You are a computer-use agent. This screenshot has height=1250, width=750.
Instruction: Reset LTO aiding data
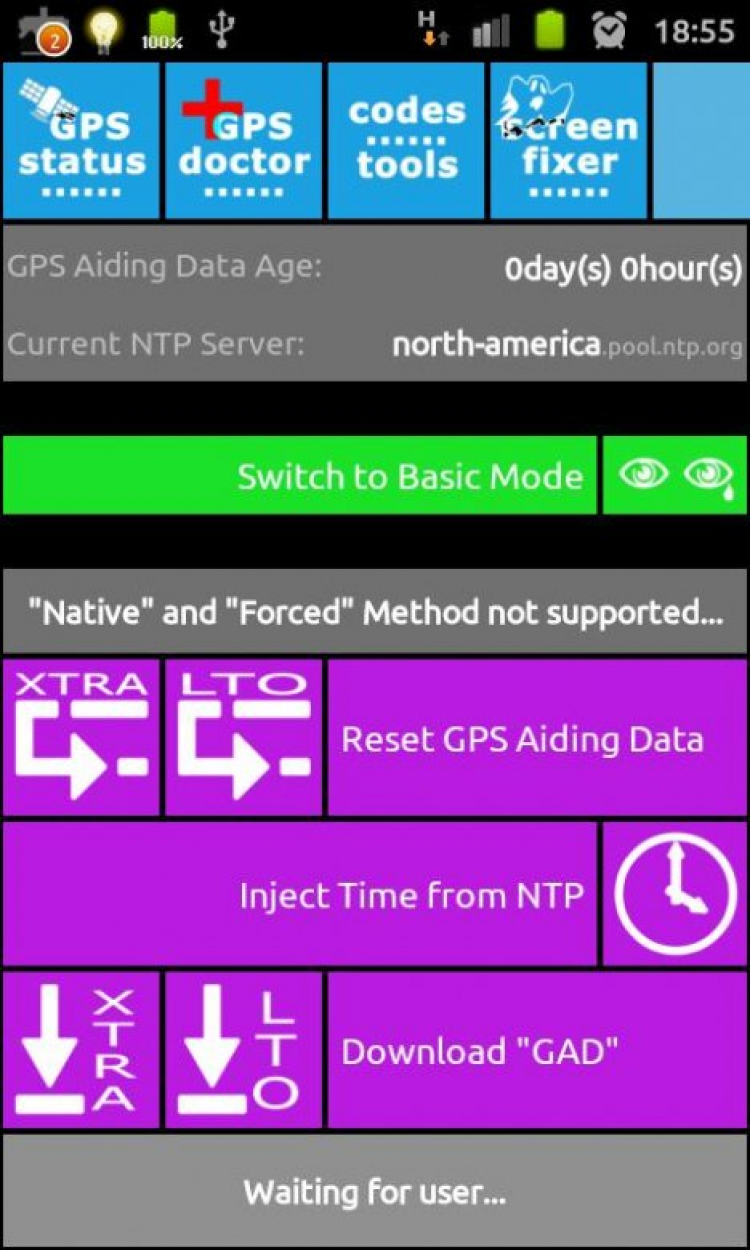coord(244,737)
